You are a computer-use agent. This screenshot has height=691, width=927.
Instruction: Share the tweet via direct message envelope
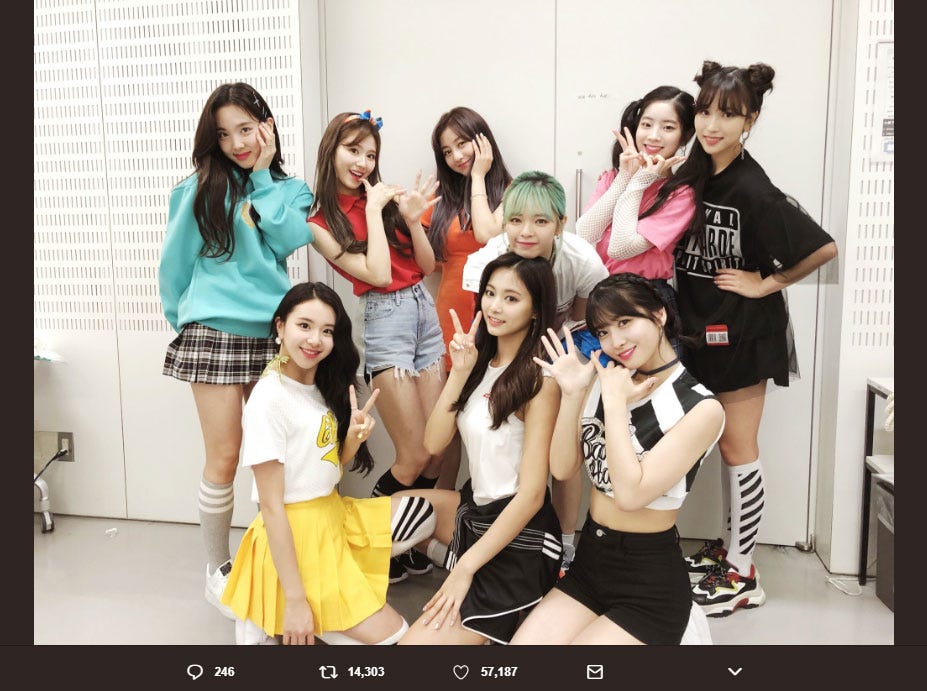(594, 671)
